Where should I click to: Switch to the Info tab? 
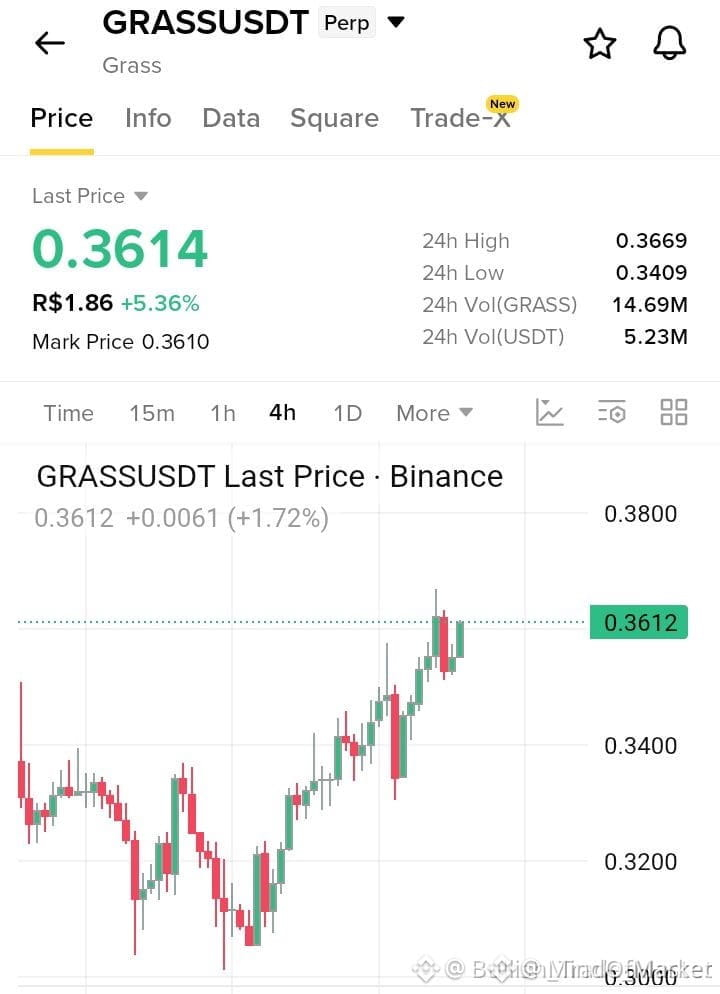(148, 118)
